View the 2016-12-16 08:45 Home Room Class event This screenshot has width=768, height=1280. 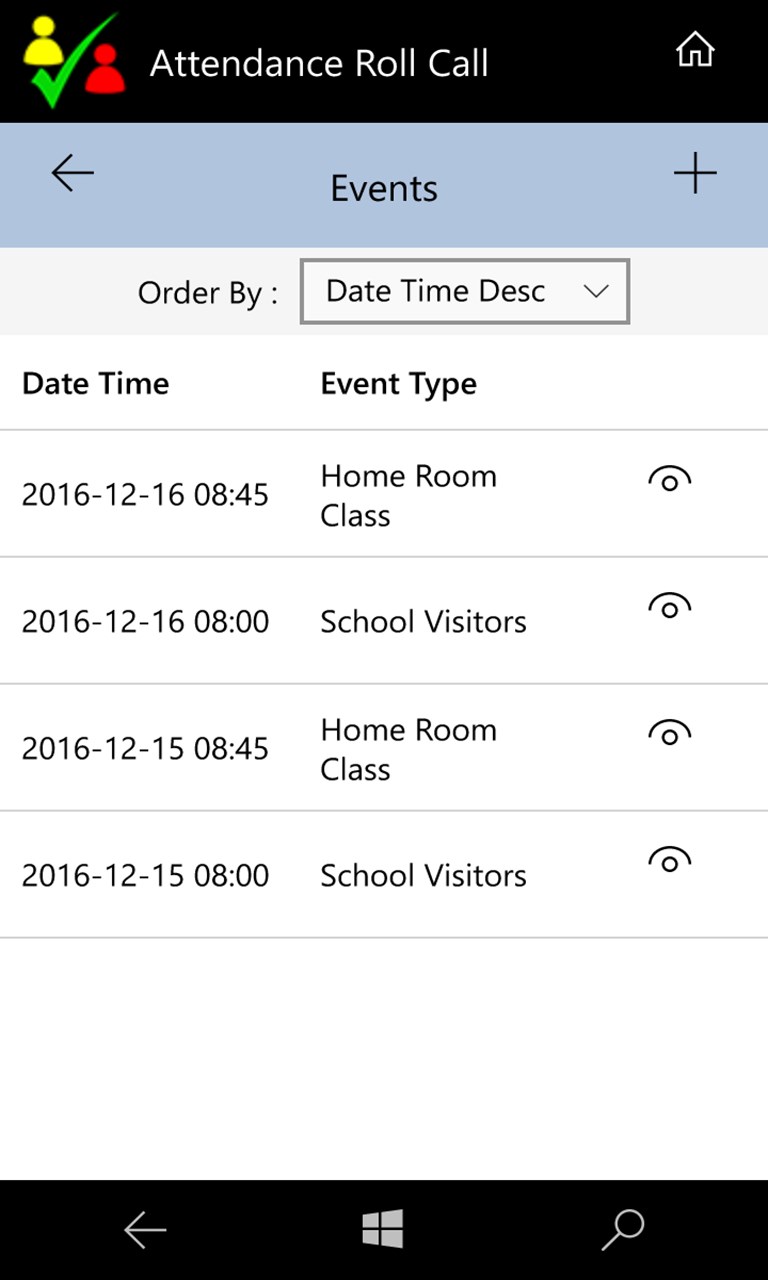669,480
